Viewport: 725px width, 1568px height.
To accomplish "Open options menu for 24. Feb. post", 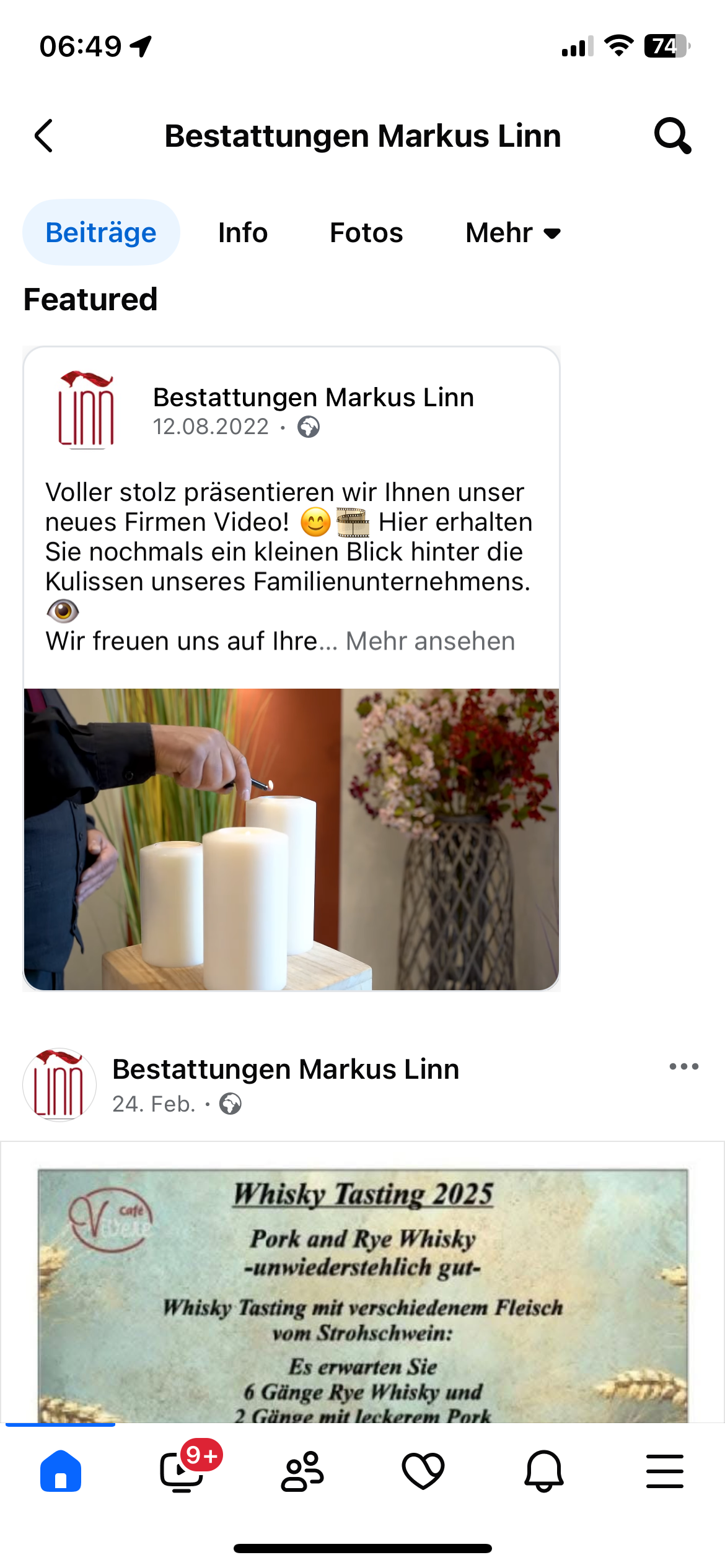I will (683, 1066).
